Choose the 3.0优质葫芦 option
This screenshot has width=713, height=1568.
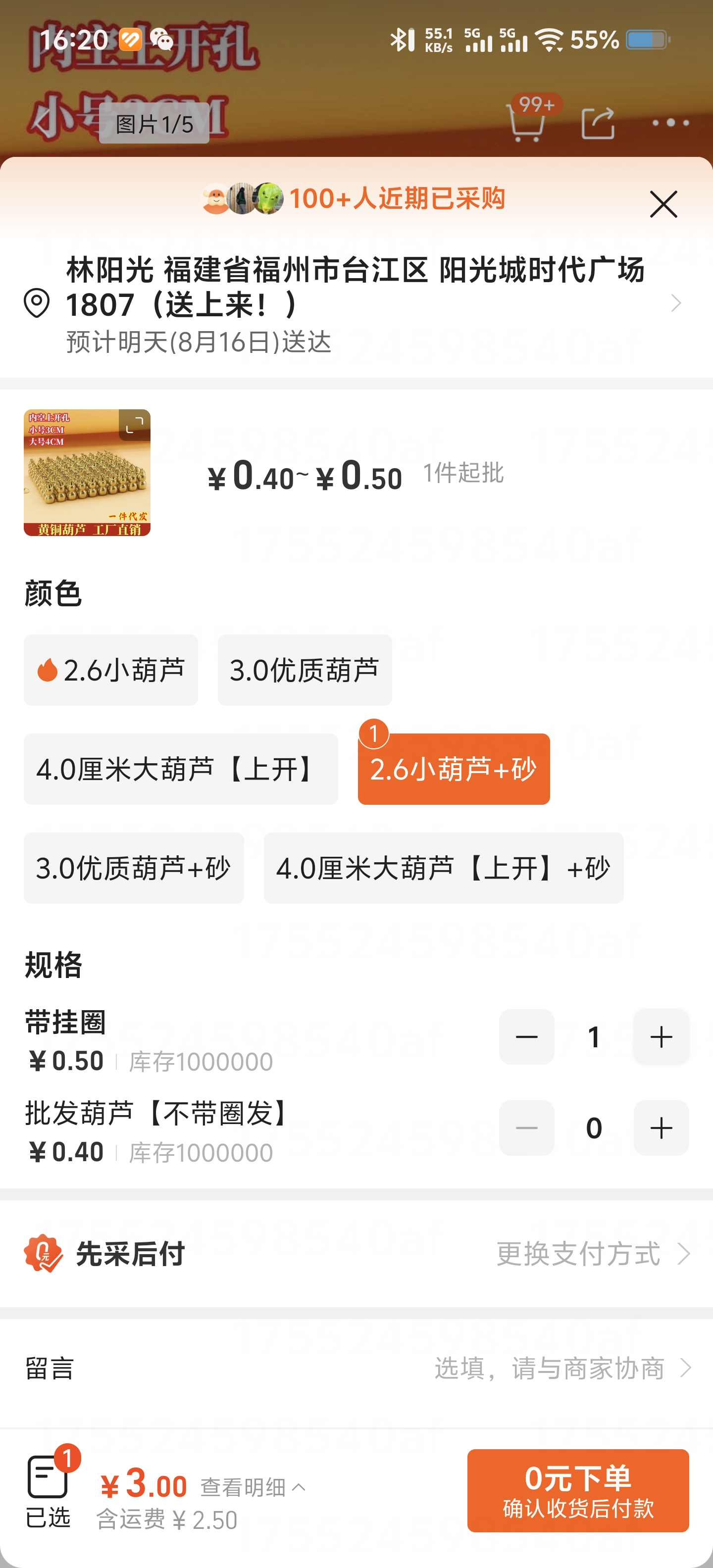[x=305, y=670]
